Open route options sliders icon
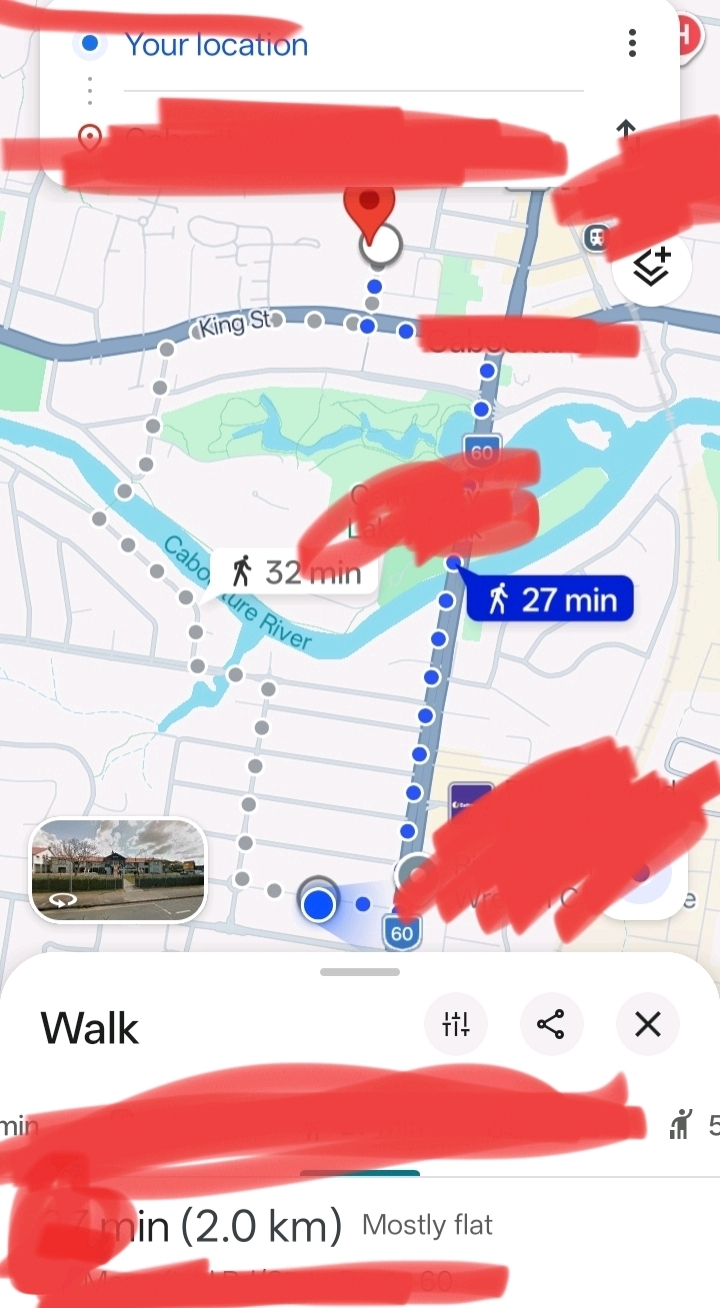Image resolution: width=720 pixels, height=1308 pixels. click(x=456, y=1024)
